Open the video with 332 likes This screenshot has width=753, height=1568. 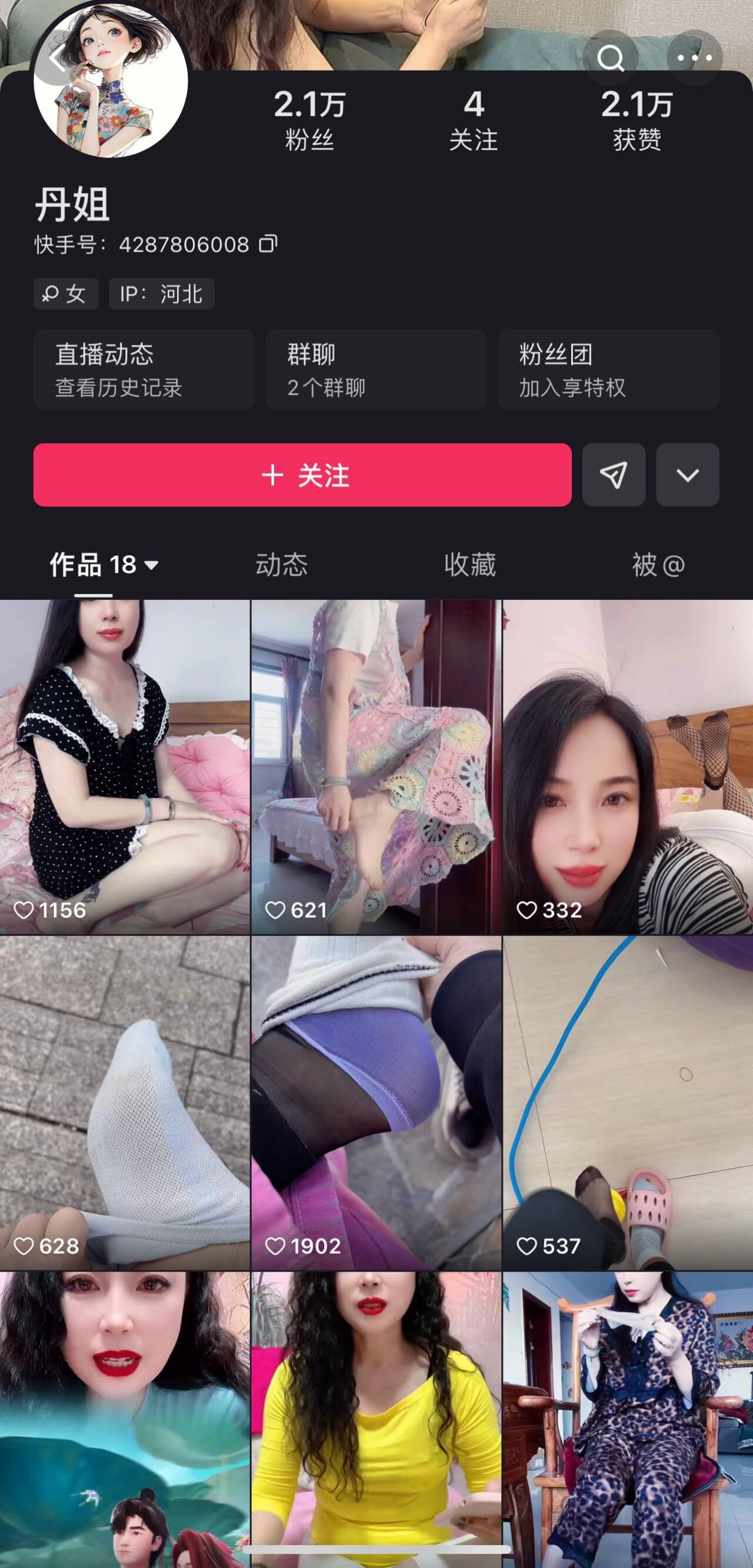click(628, 767)
